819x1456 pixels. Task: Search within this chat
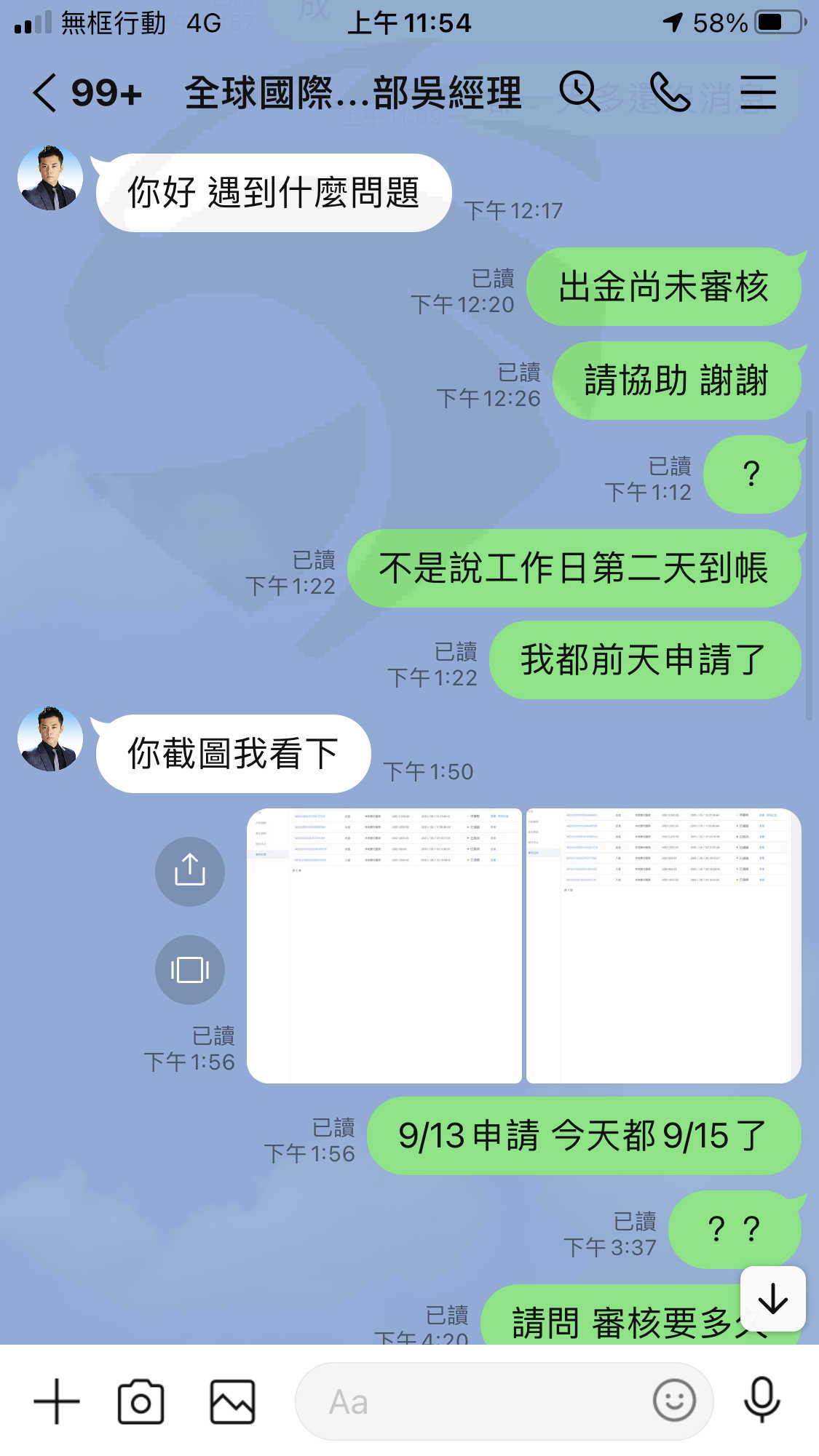(x=579, y=92)
